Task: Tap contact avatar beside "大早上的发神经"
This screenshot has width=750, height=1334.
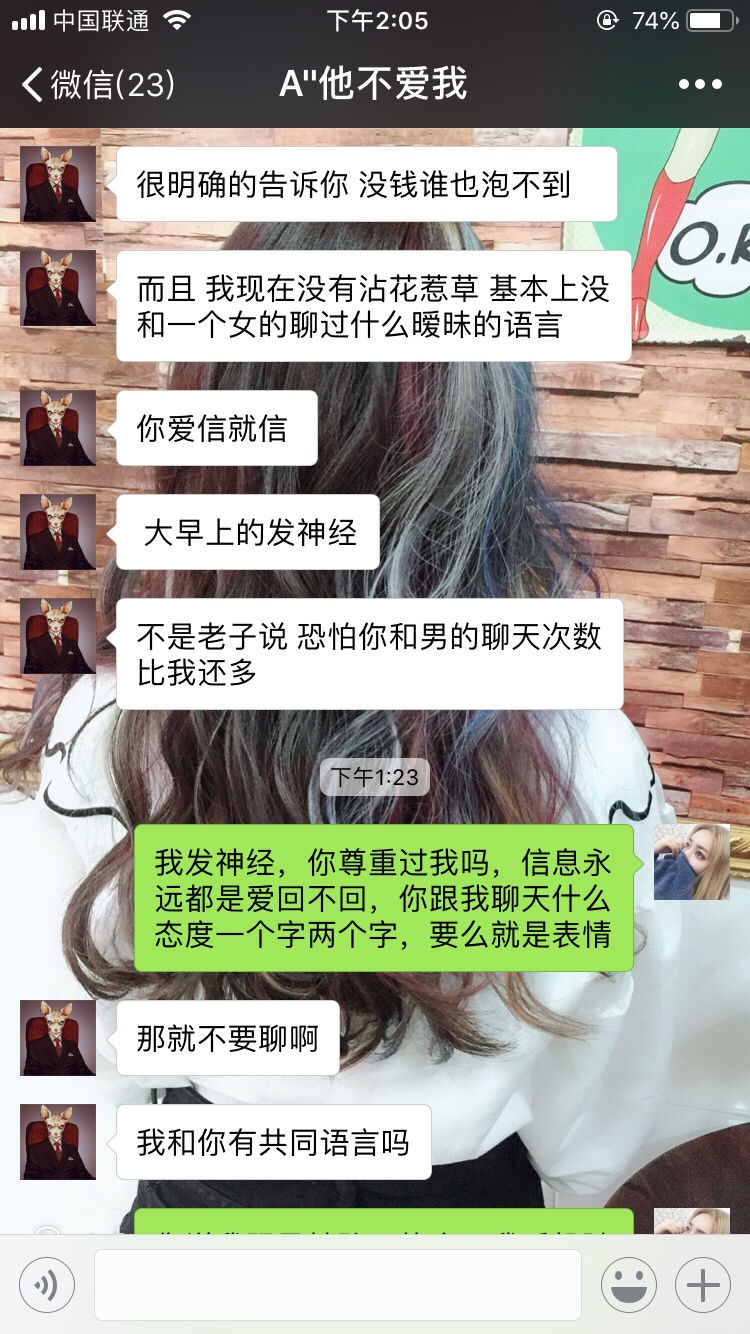Action: (58, 532)
